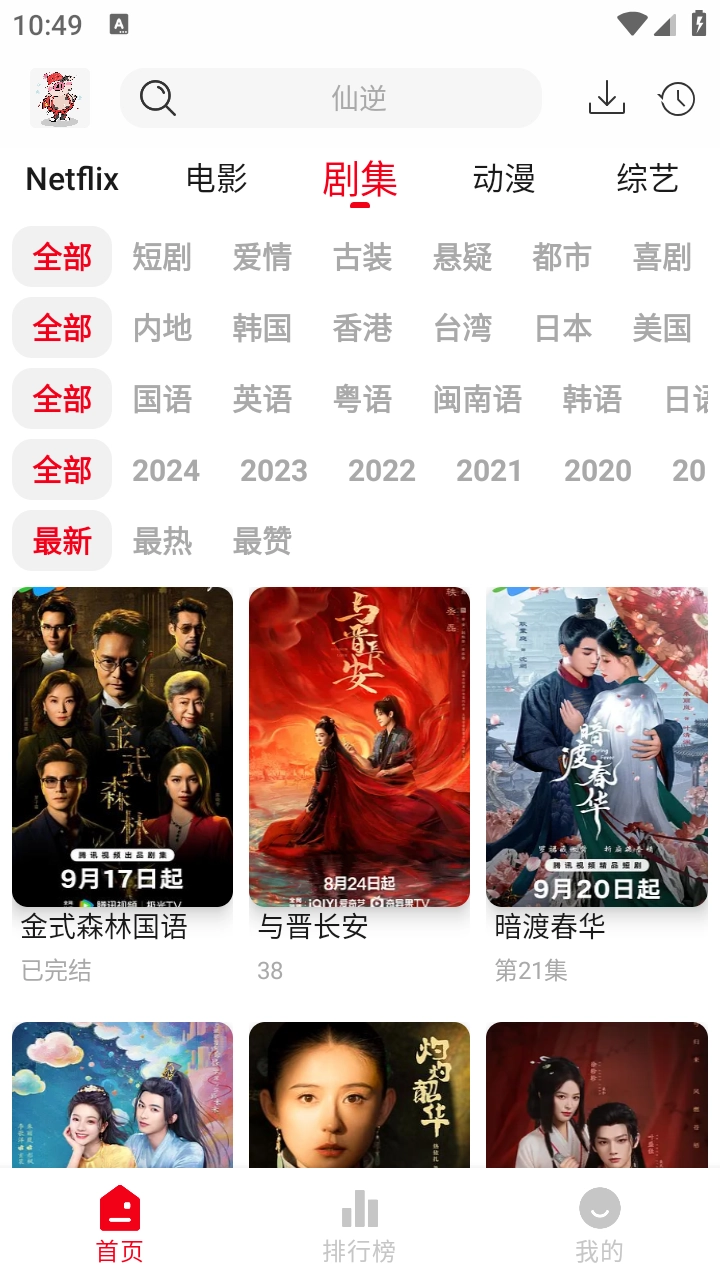Switch to the 电影 tab
This screenshot has height=1280, width=720.
[215, 179]
